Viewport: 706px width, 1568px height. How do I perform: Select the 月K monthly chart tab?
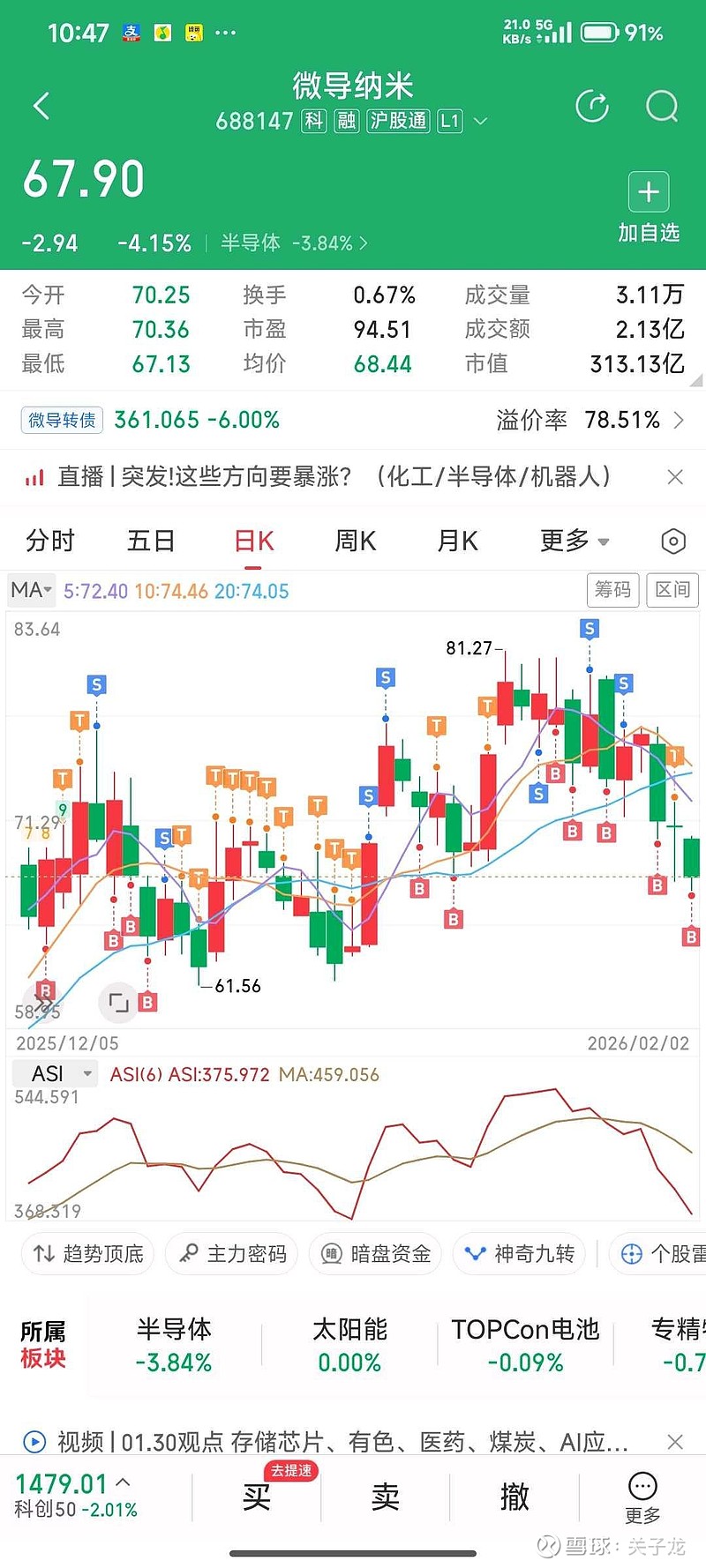(457, 541)
